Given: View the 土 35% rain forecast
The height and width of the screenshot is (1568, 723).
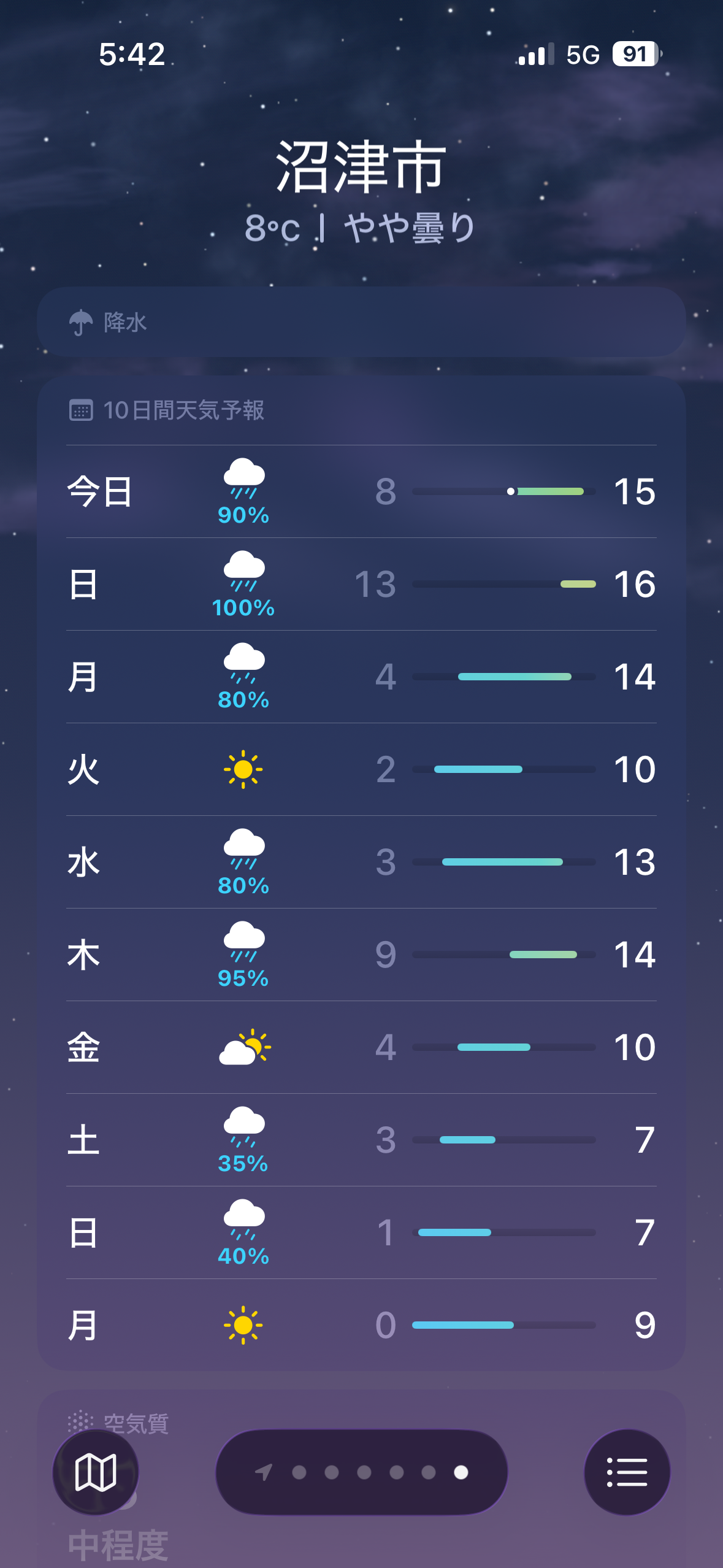Looking at the screenshot, I should point(361,1140).
